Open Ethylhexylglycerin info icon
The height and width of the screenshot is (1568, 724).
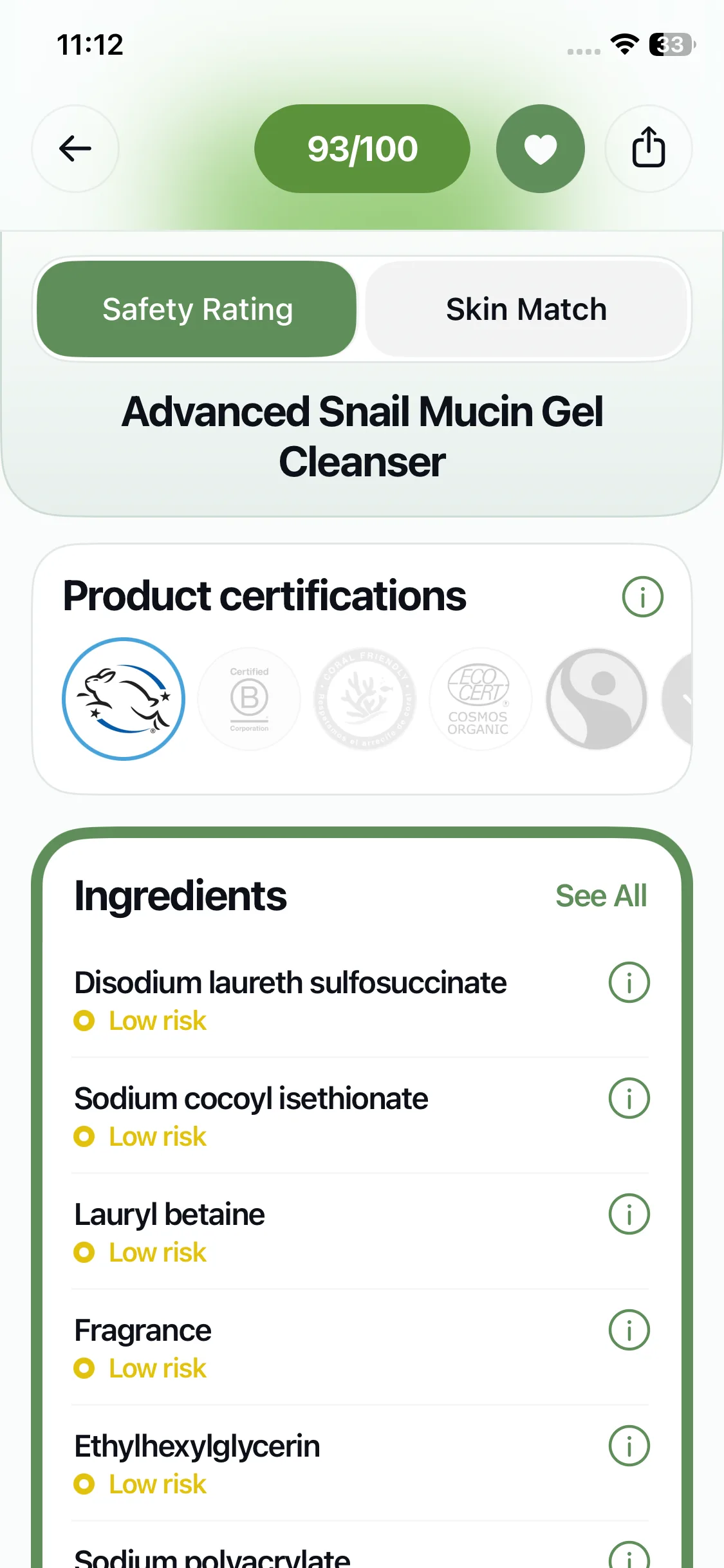coord(629,1446)
